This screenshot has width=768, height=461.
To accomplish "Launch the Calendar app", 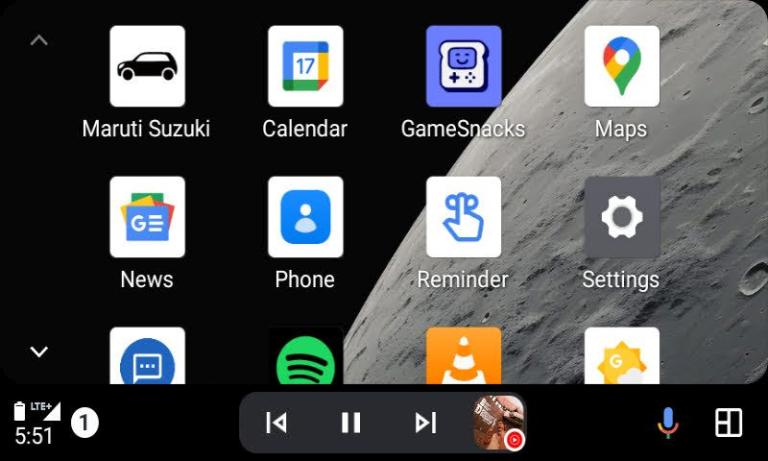I will pos(305,67).
